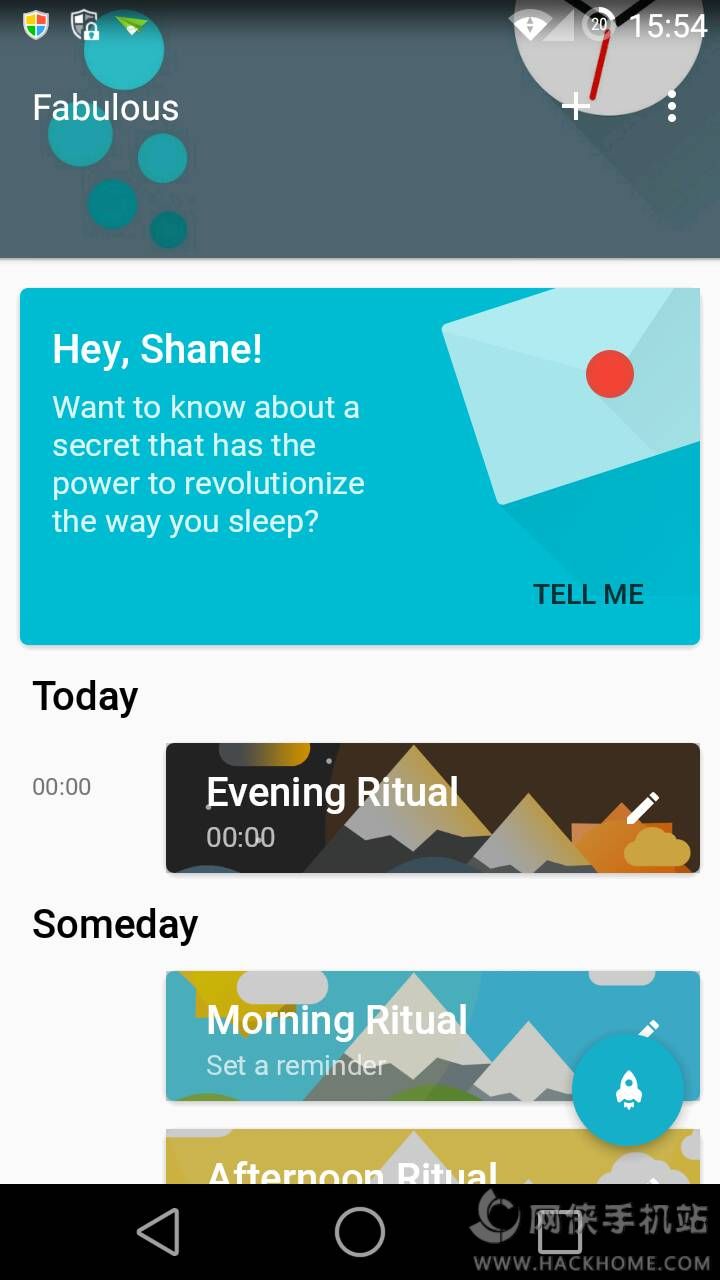The image size is (720, 1280).
Task: Tap TELL ME on the sleep card
Action: [588, 594]
